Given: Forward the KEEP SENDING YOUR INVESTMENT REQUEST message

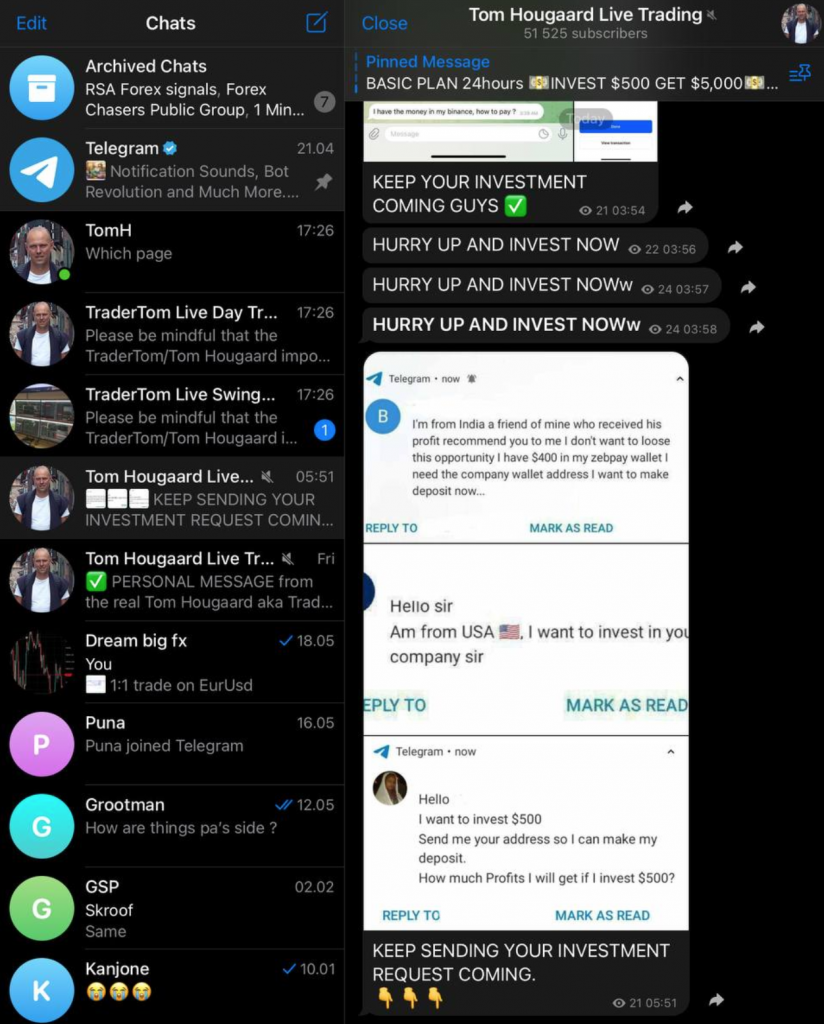Looking at the screenshot, I should click(x=716, y=1000).
